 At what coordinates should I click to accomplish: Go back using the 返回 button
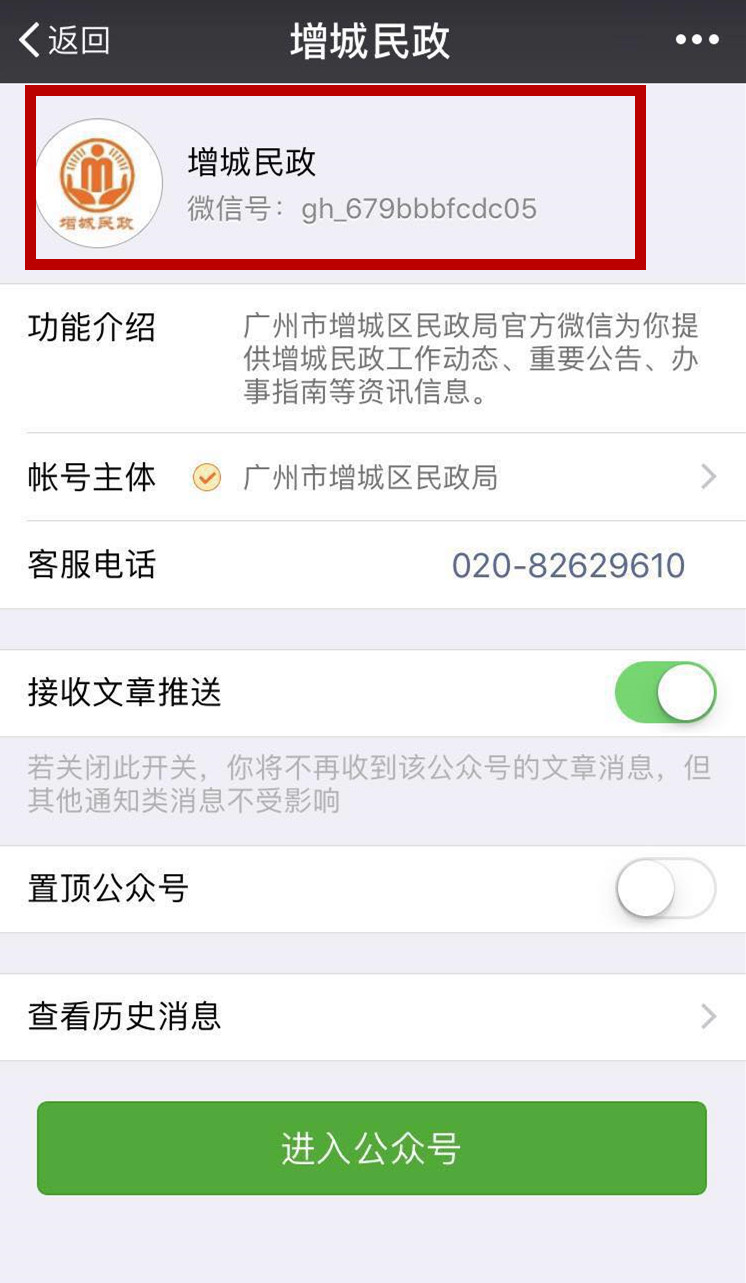(64, 41)
